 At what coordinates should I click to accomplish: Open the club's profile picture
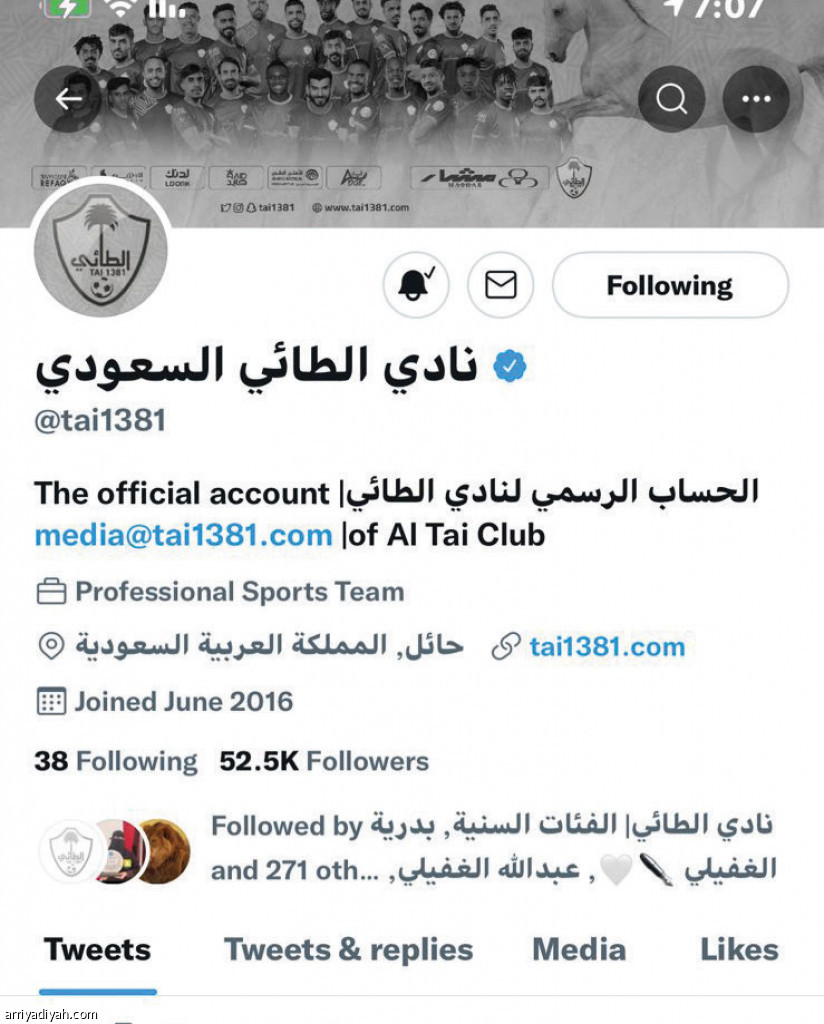[100, 250]
